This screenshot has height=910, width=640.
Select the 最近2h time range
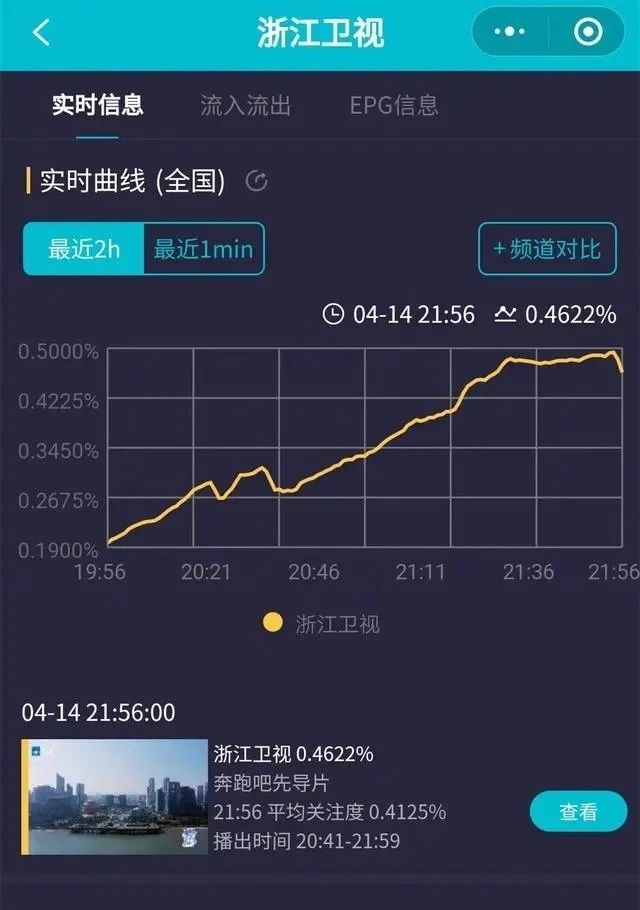84,249
